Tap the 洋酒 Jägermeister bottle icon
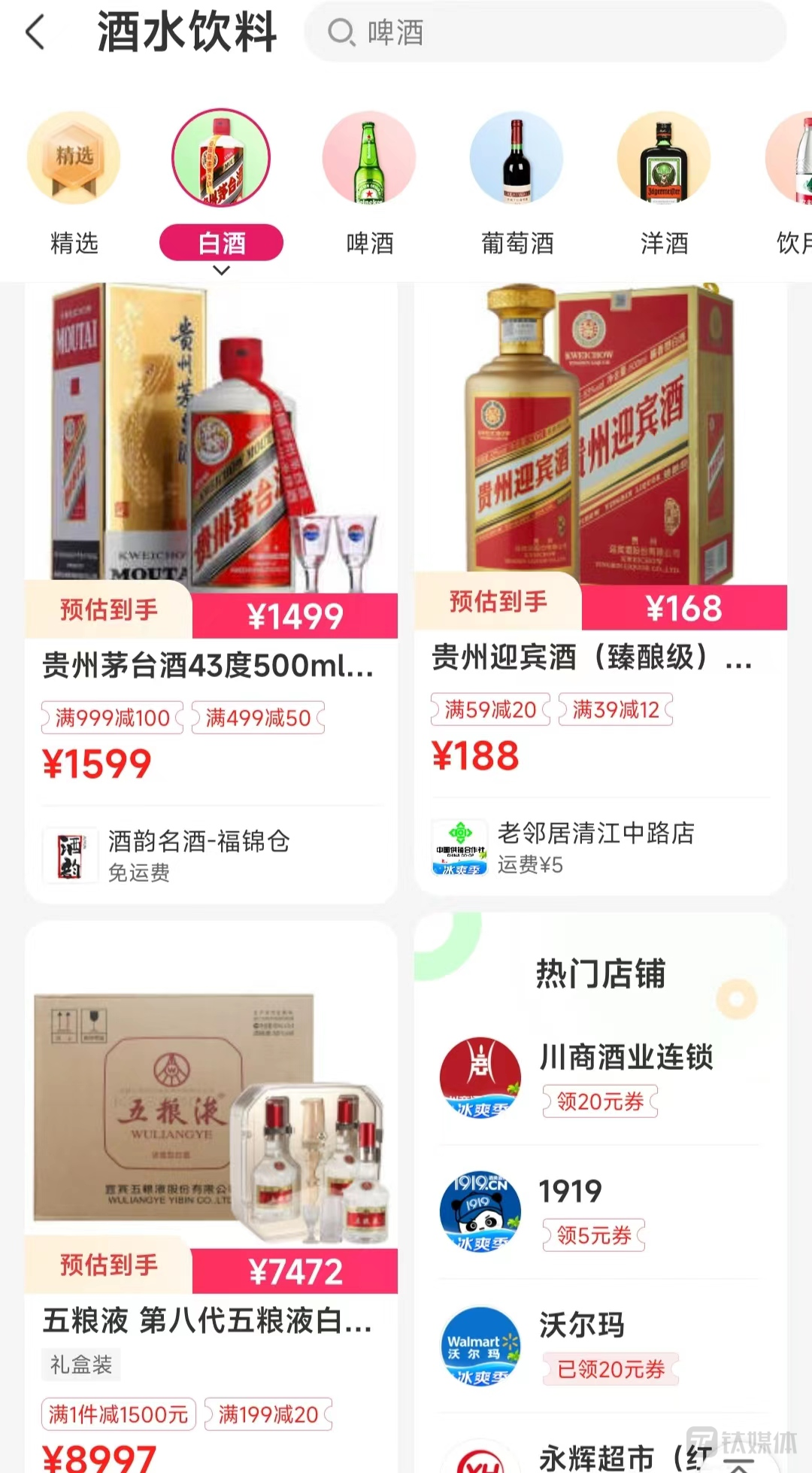812x1473 pixels. point(665,158)
